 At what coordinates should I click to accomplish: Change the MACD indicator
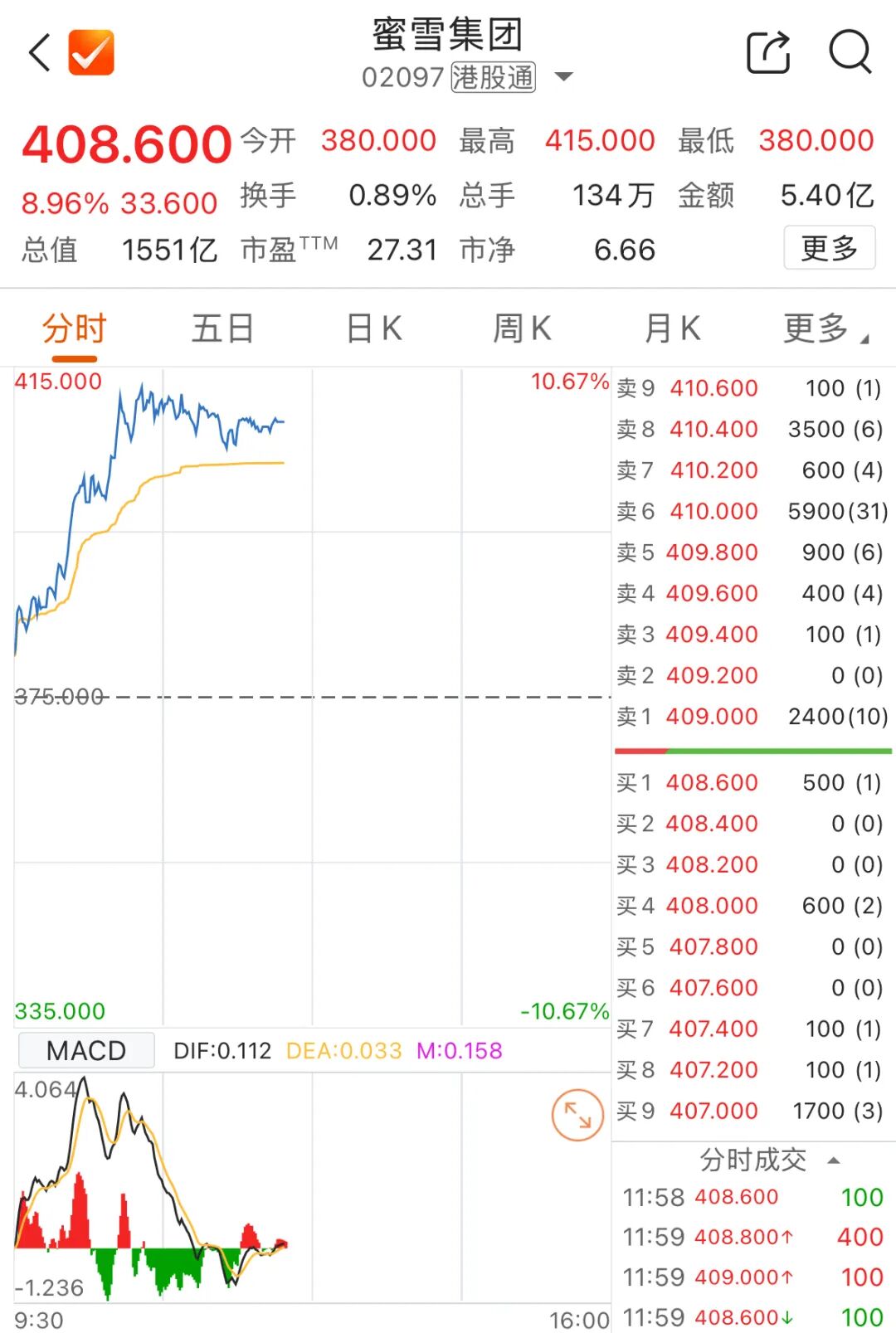pyautogui.click(x=86, y=1050)
